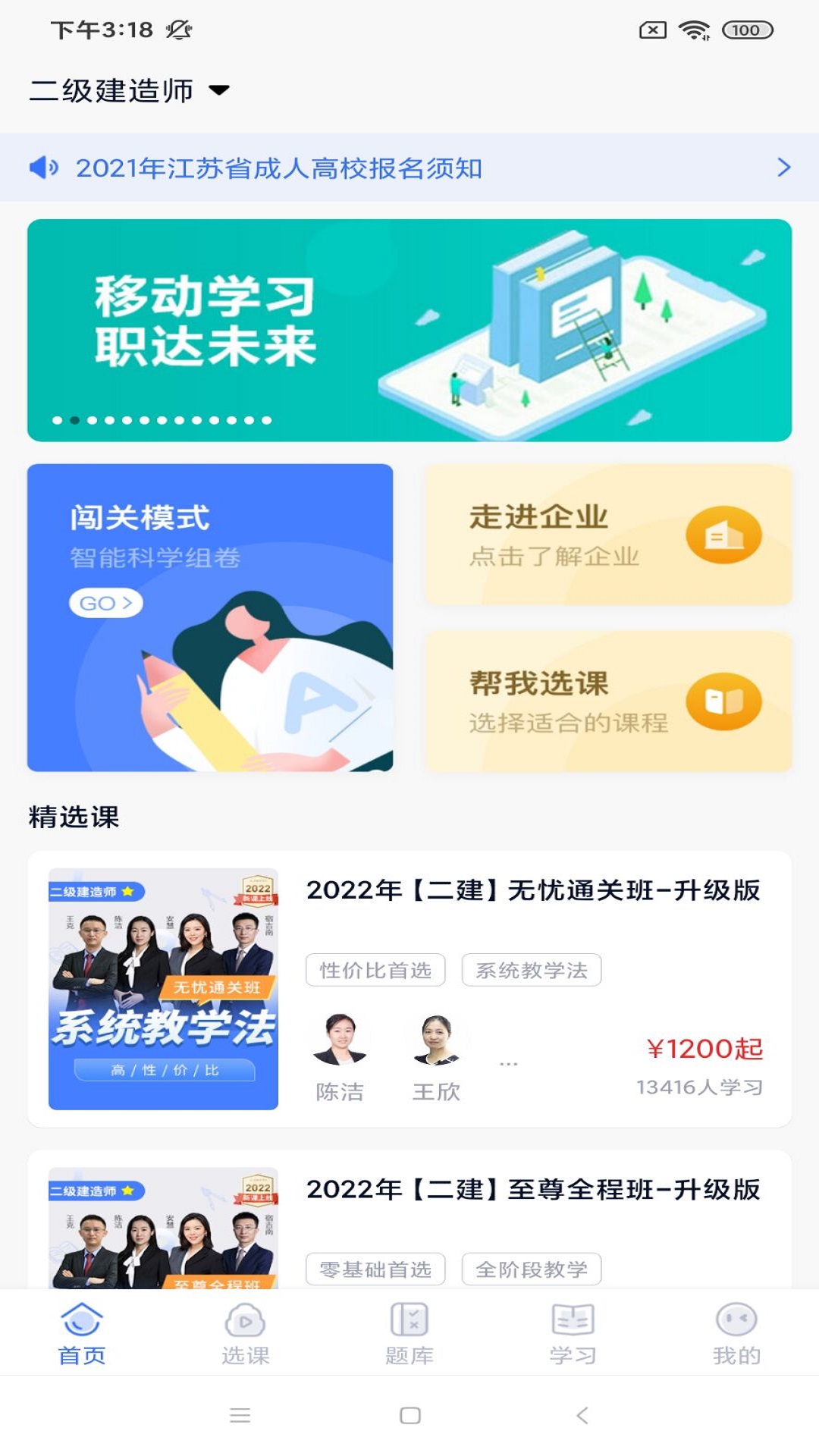Open the 帮我选课 card

pyautogui.click(x=609, y=701)
